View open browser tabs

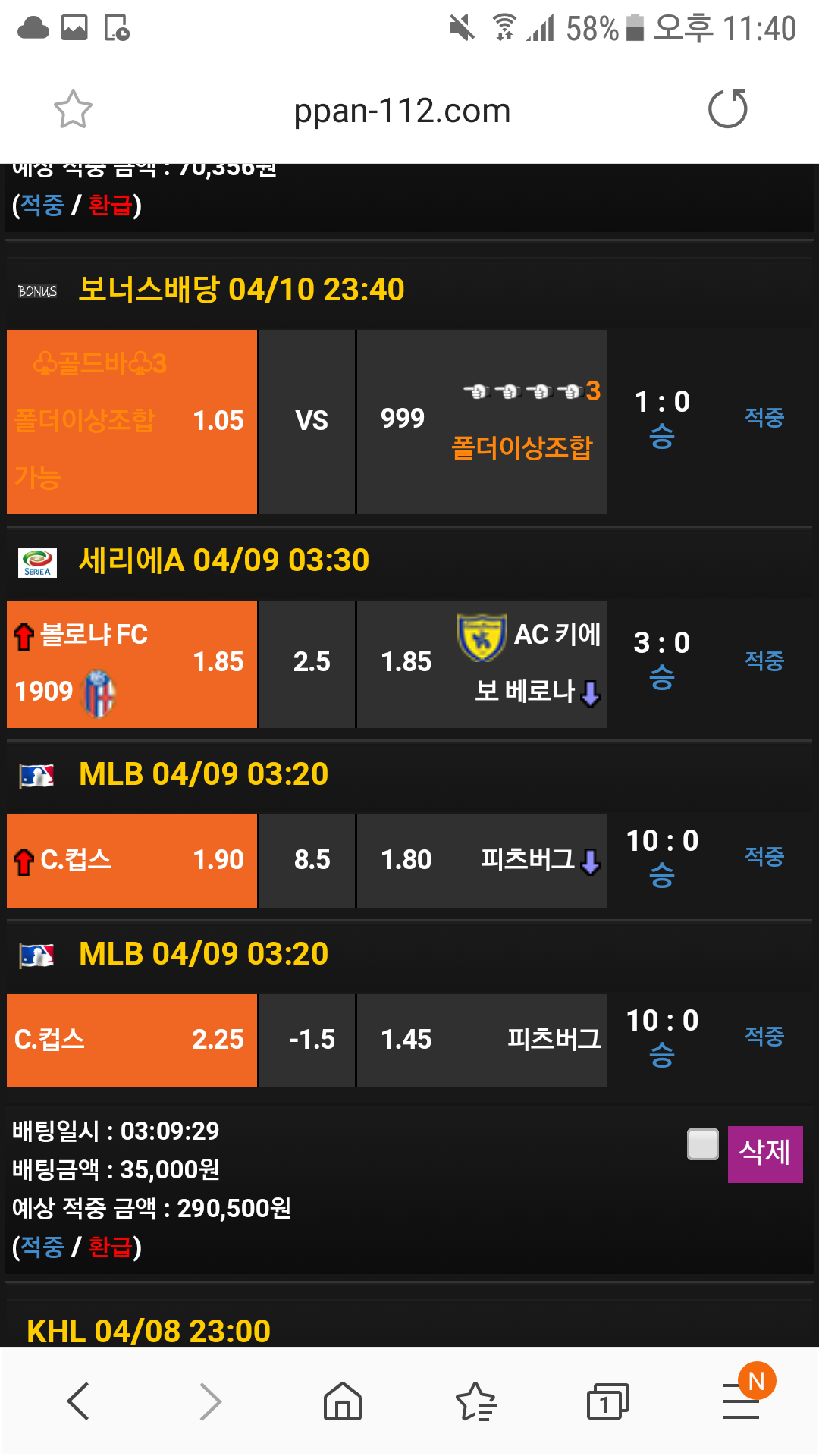pyautogui.click(x=607, y=1401)
